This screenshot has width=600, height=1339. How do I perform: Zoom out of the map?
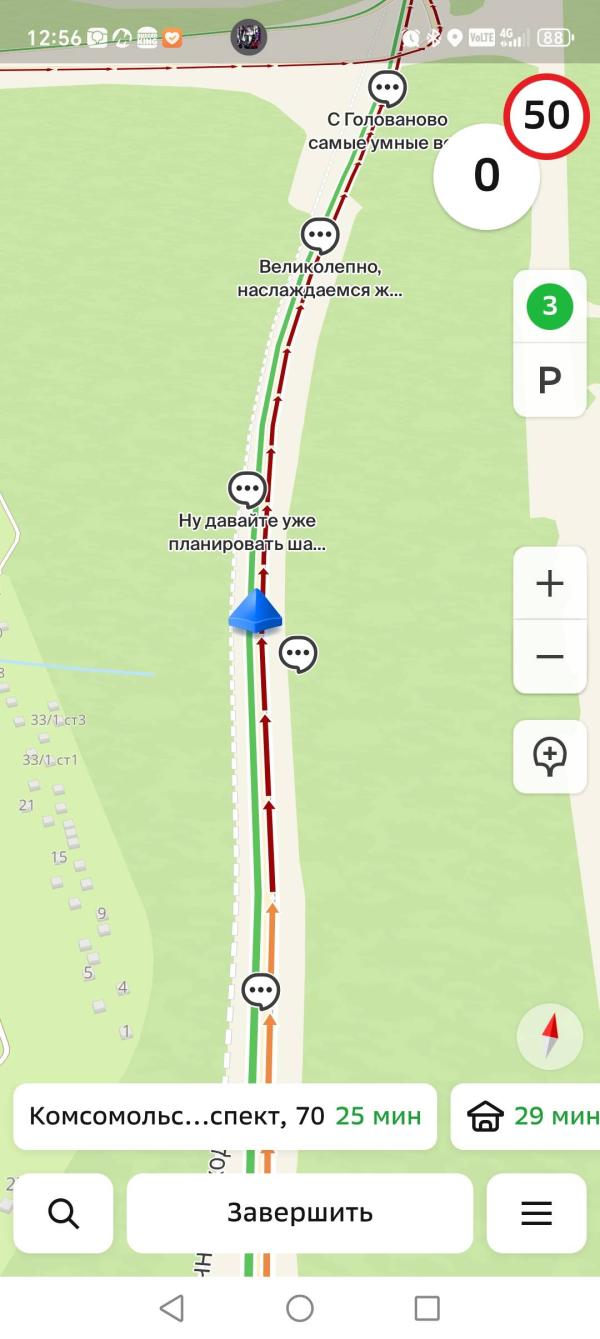click(x=549, y=657)
